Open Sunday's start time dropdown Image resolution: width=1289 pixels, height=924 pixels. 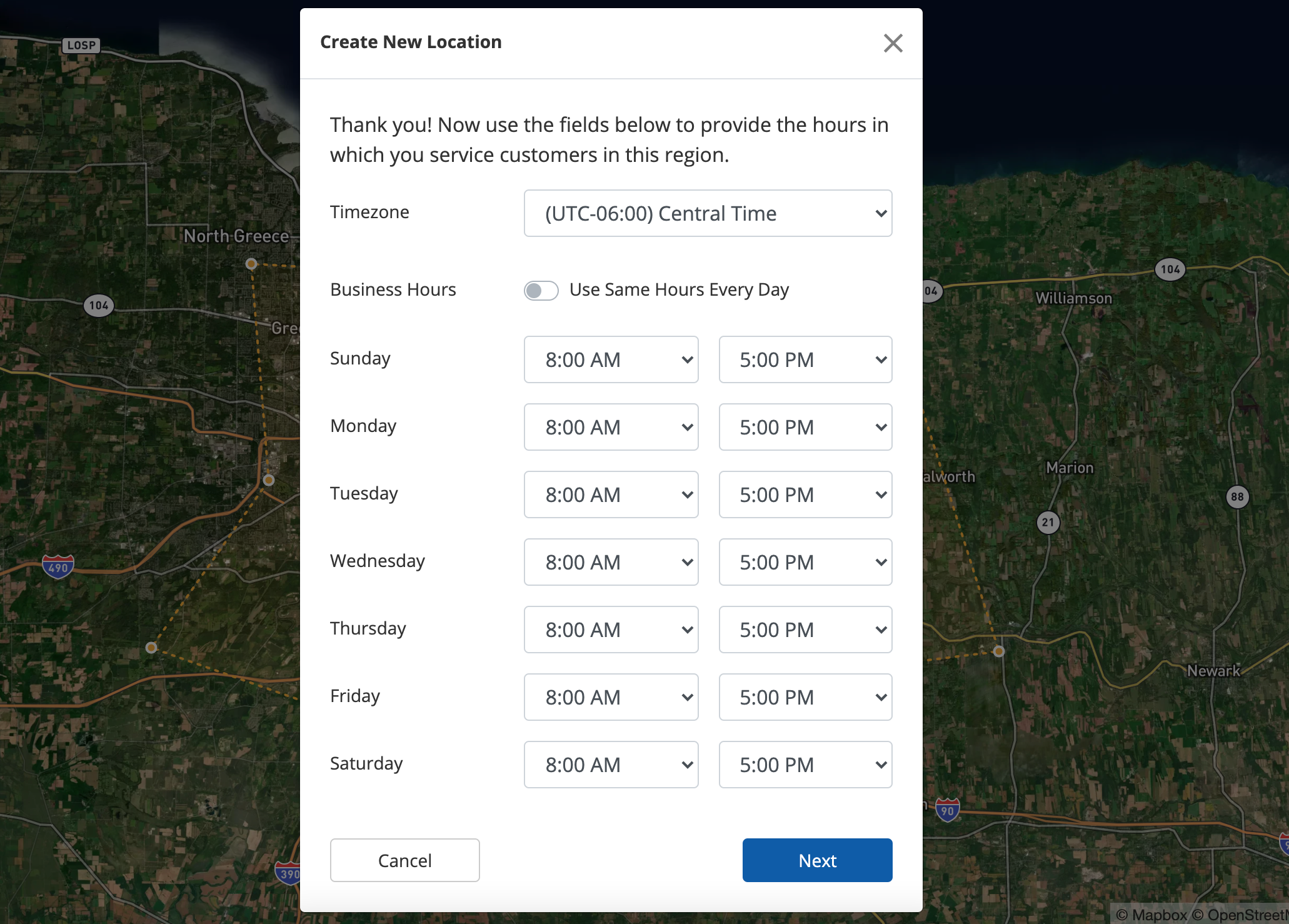(611, 359)
